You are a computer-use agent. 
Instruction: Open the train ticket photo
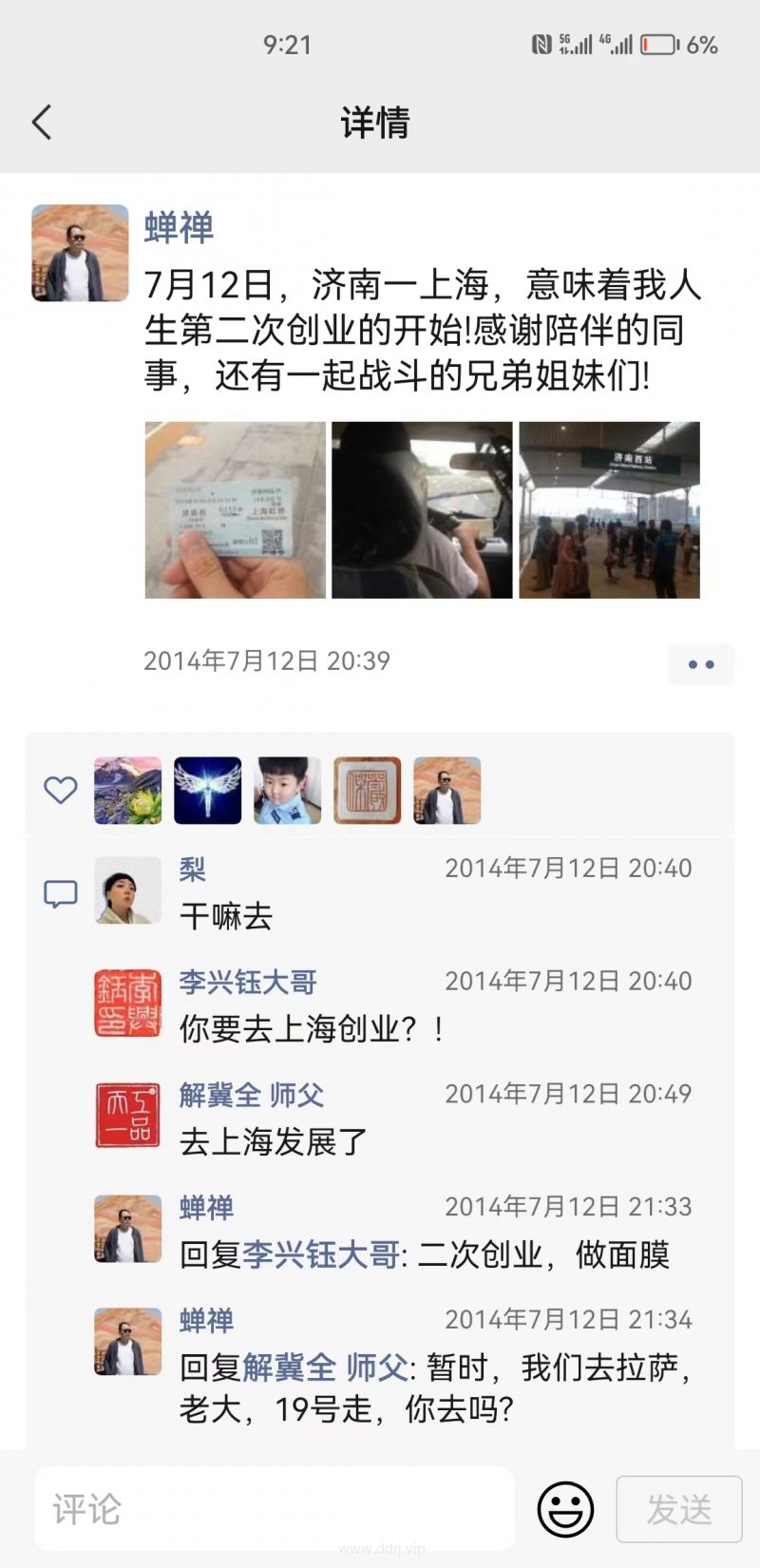(x=235, y=510)
